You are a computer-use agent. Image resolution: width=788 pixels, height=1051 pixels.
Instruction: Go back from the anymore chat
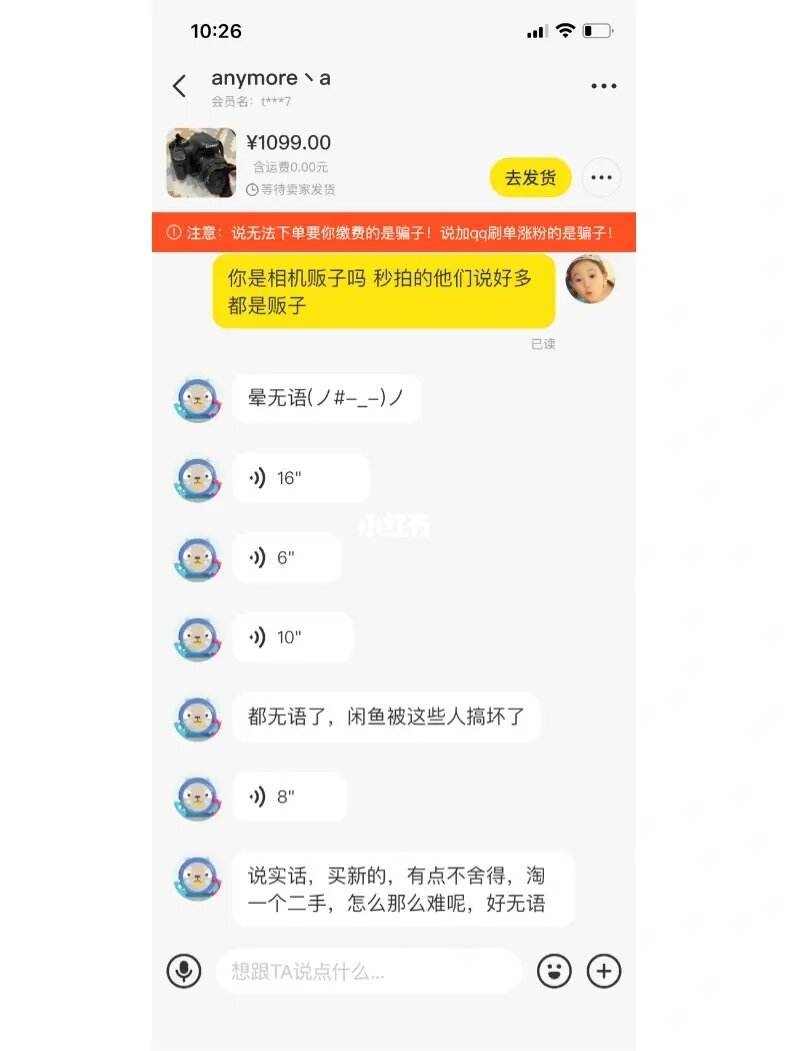coord(180,86)
